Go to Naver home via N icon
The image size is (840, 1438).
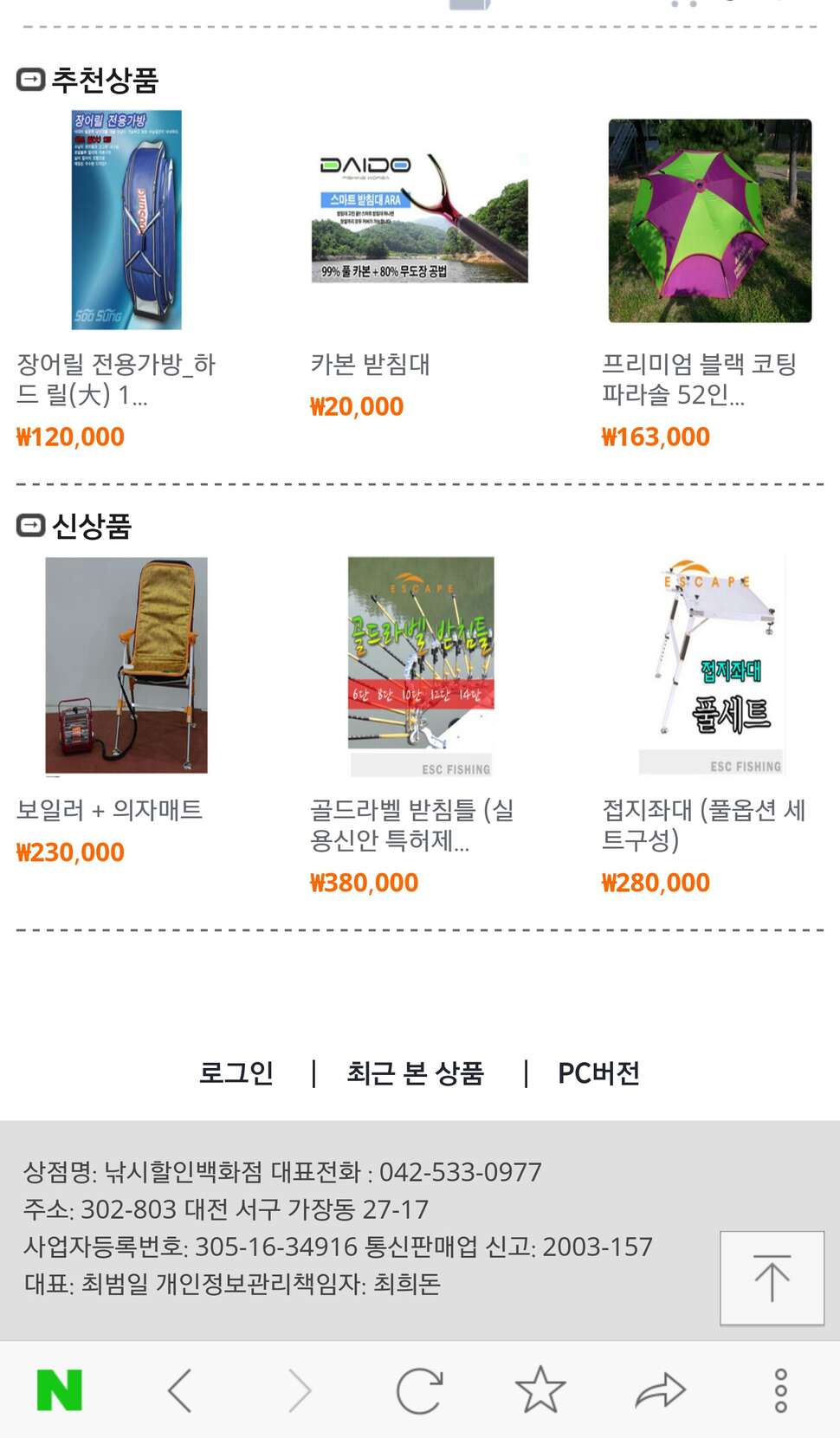point(60,1390)
